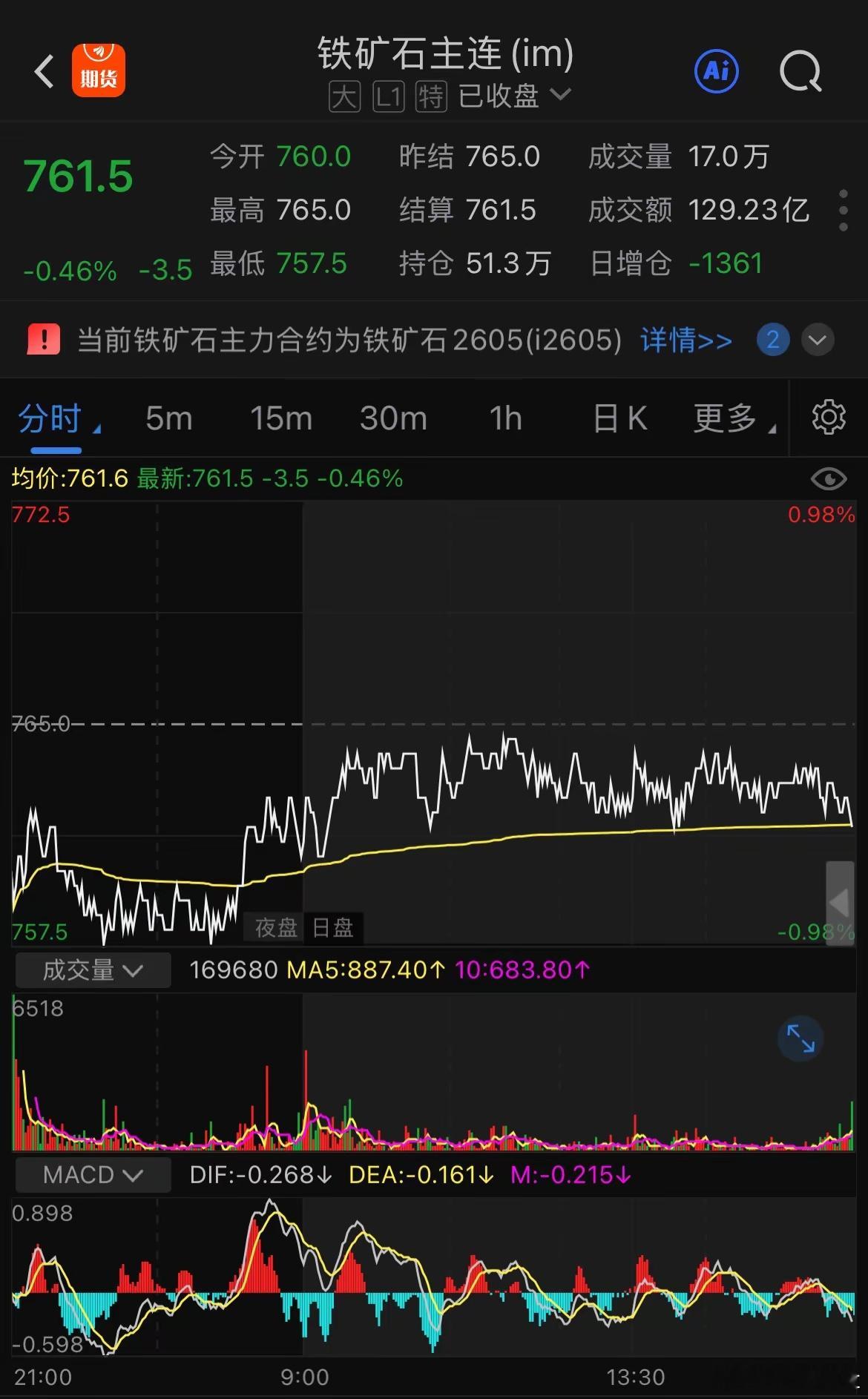Image resolution: width=868 pixels, height=1399 pixels.
Task: Switch to the 5m chart tab
Action: pos(168,418)
